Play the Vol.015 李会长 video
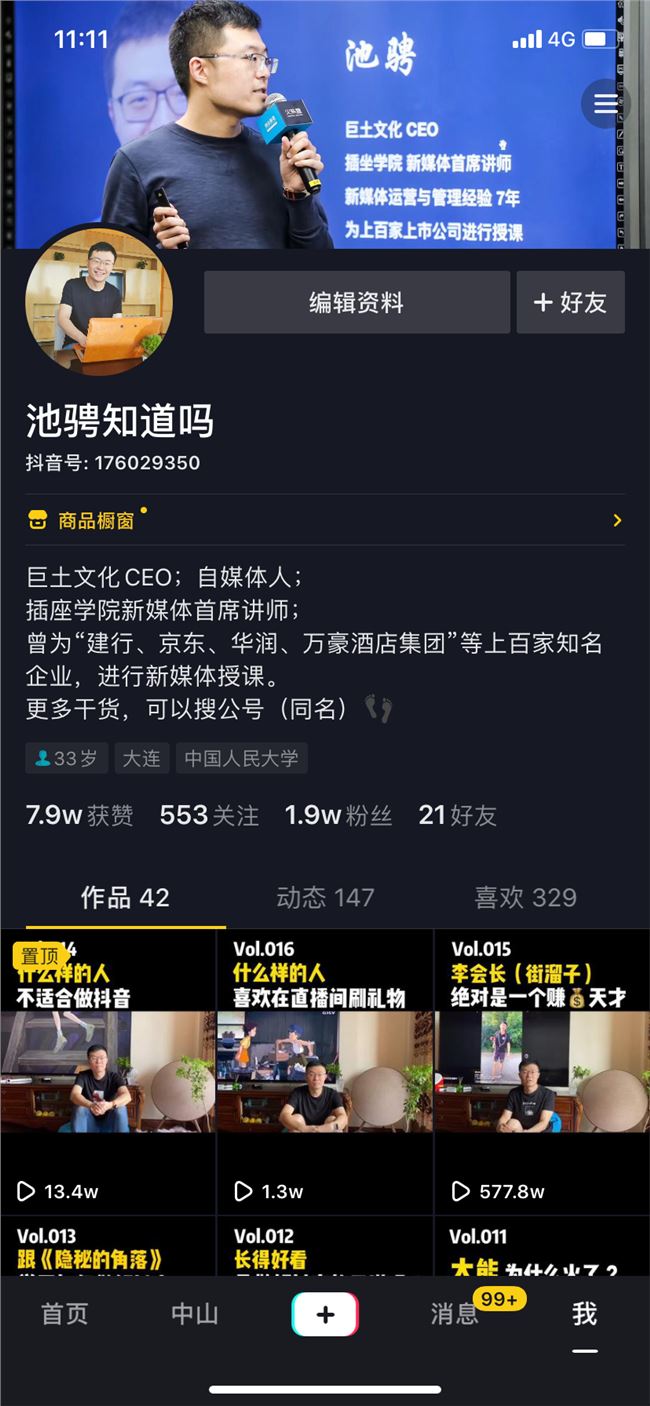The height and width of the screenshot is (1406, 650). pos(541,1070)
